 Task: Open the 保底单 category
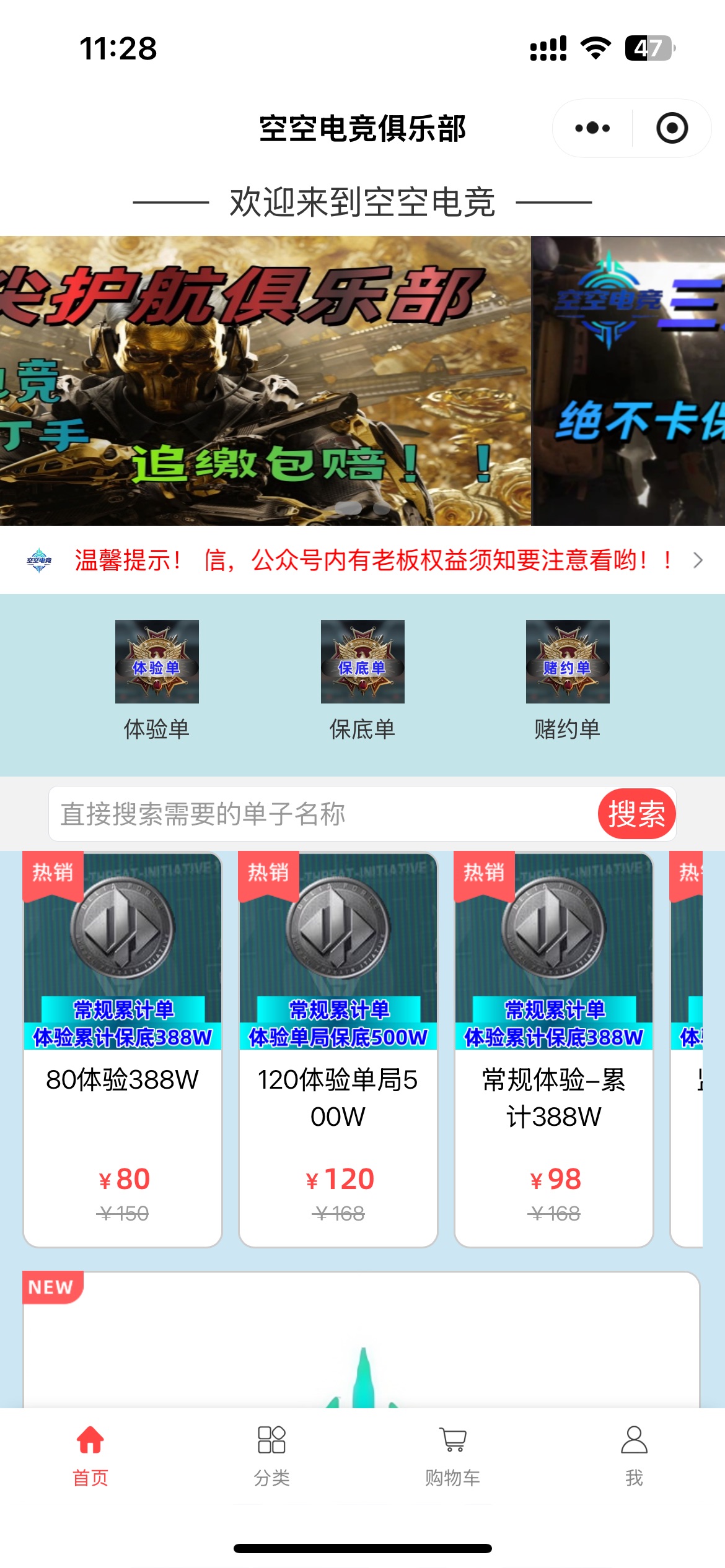[x=362, y=680]
